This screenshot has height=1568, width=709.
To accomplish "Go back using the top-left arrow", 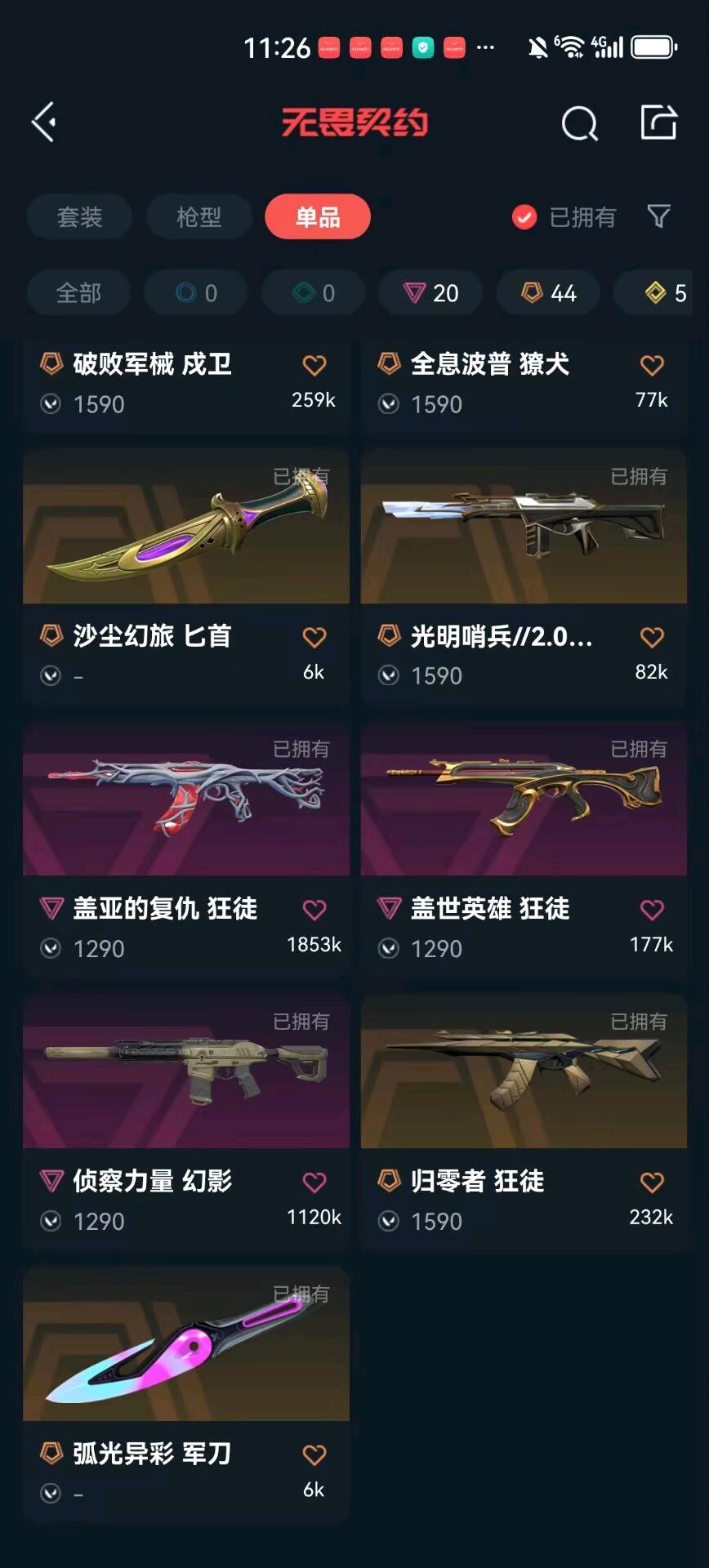I will click(44, 122).
